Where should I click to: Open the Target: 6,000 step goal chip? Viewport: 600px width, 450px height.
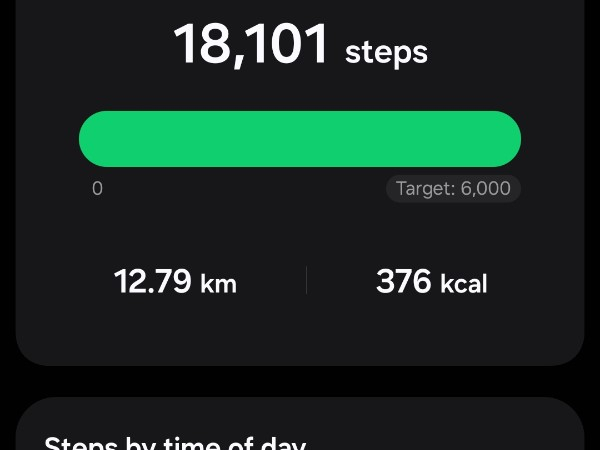(x=453, y=189)
